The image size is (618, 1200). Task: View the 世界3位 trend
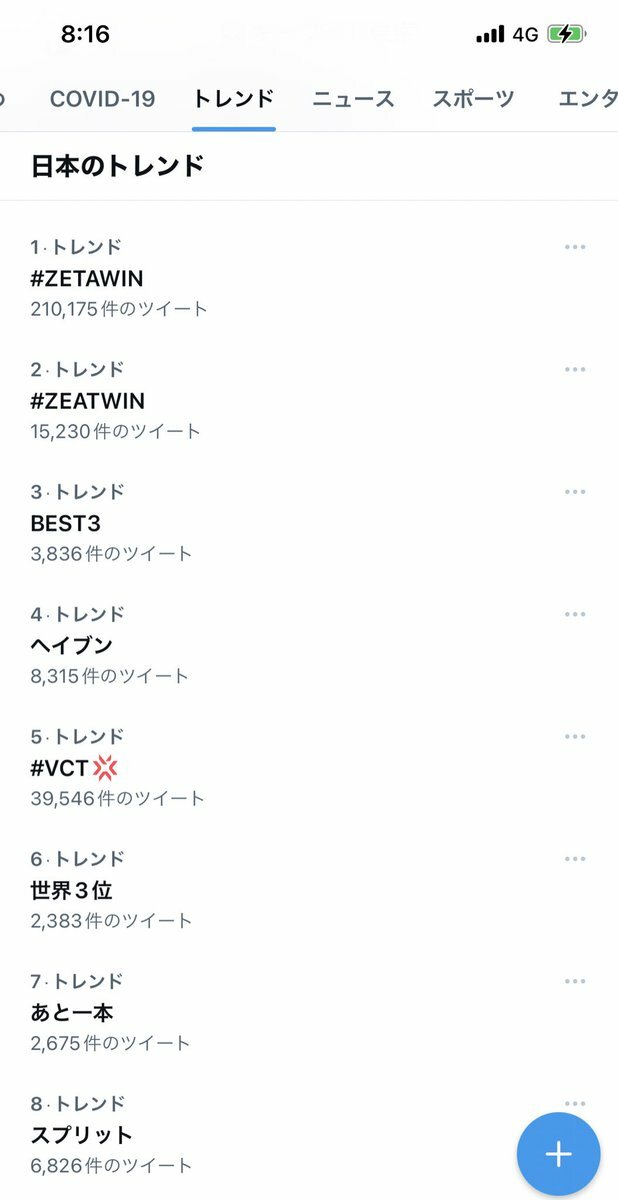point(309,890)
